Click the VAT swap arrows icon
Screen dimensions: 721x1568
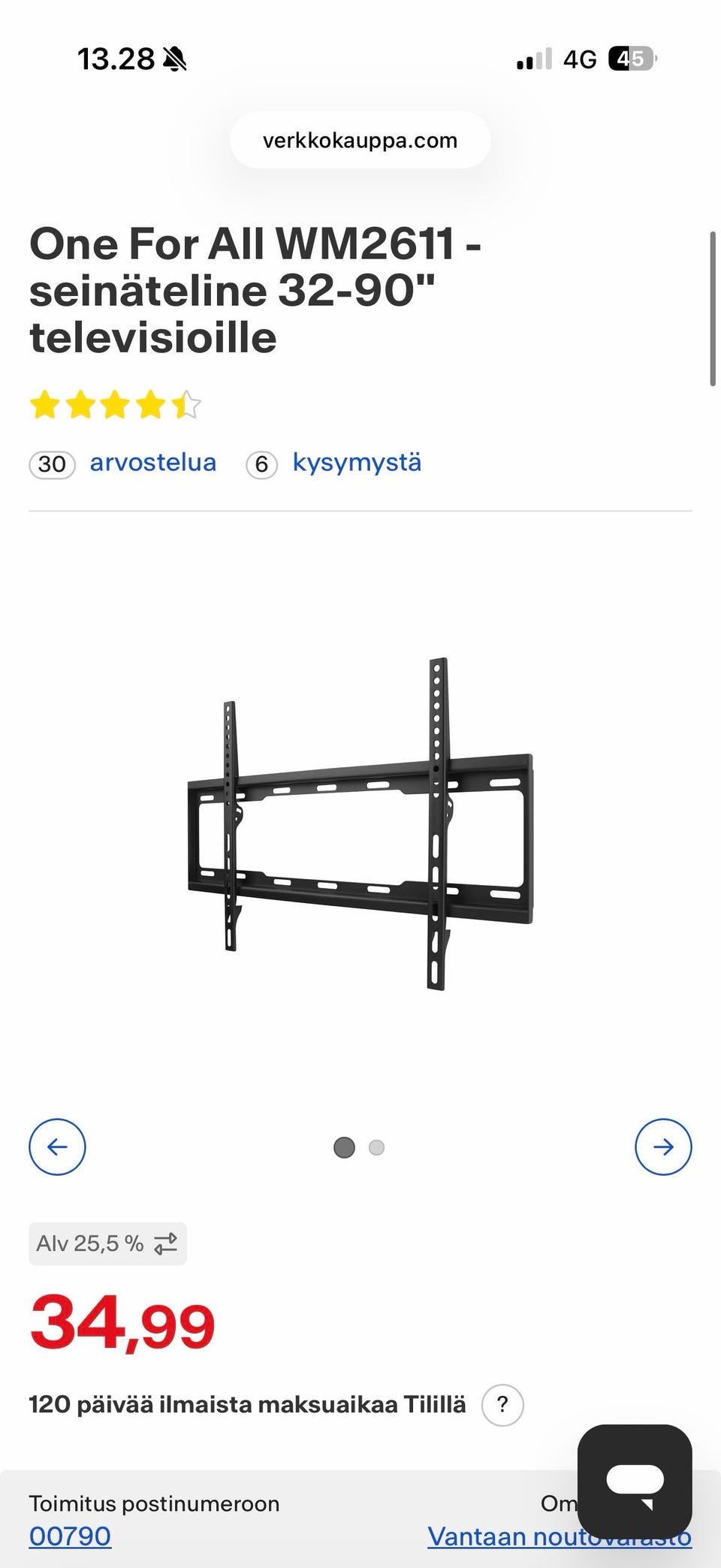click(x=167, y=1243)
